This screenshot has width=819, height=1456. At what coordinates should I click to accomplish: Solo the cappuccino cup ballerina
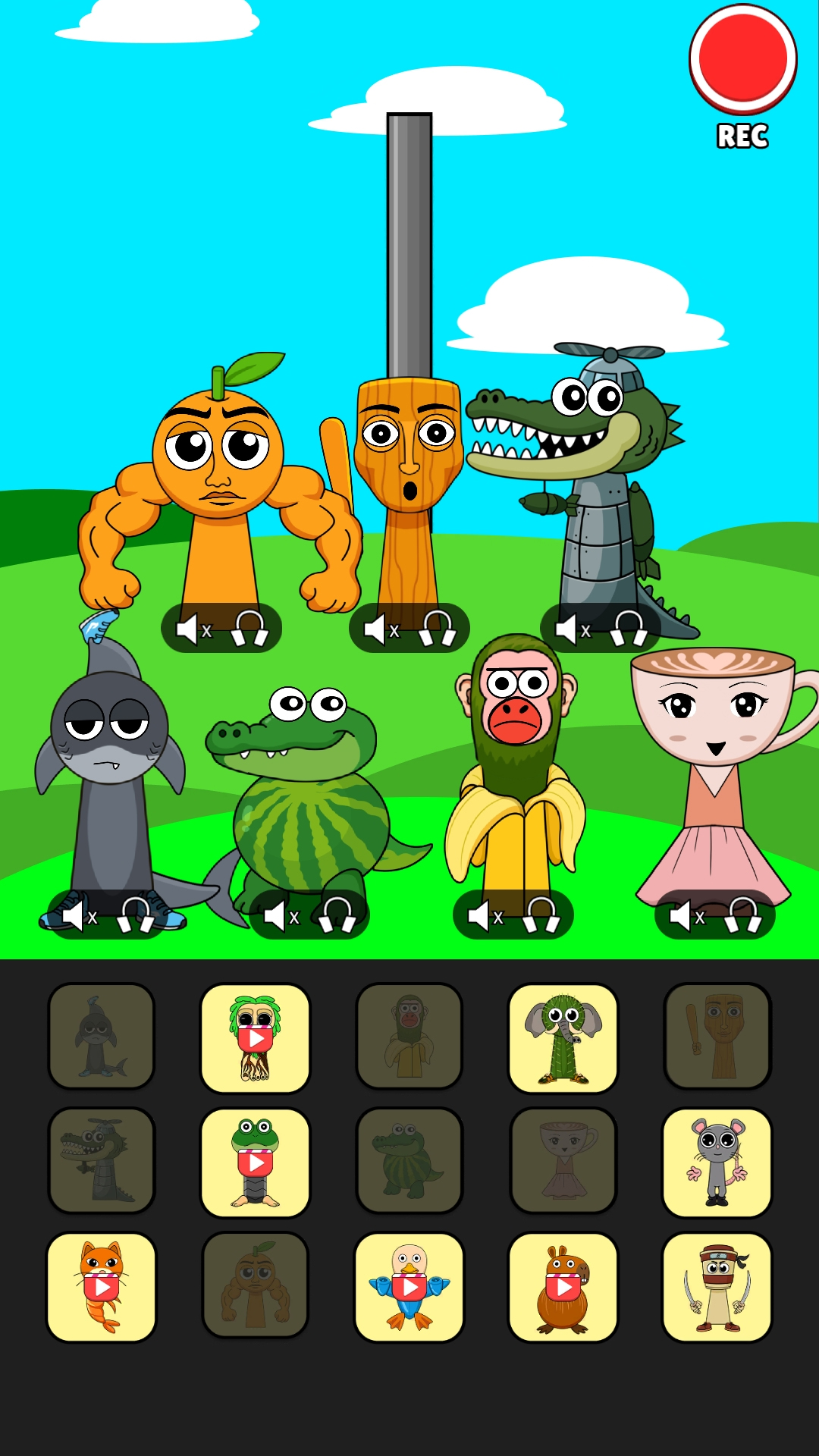coord(742,915)
